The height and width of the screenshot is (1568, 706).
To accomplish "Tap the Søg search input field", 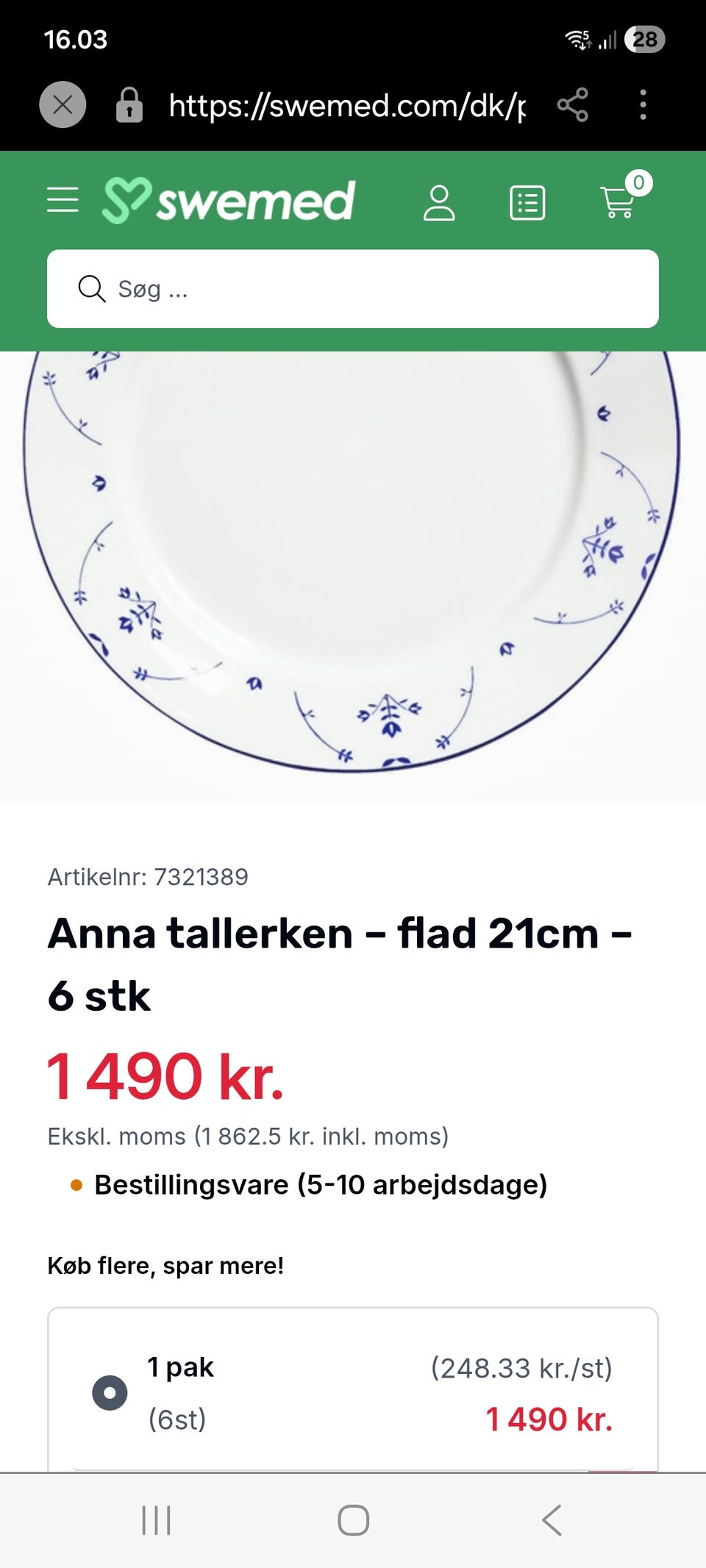I will pos(353,288).
